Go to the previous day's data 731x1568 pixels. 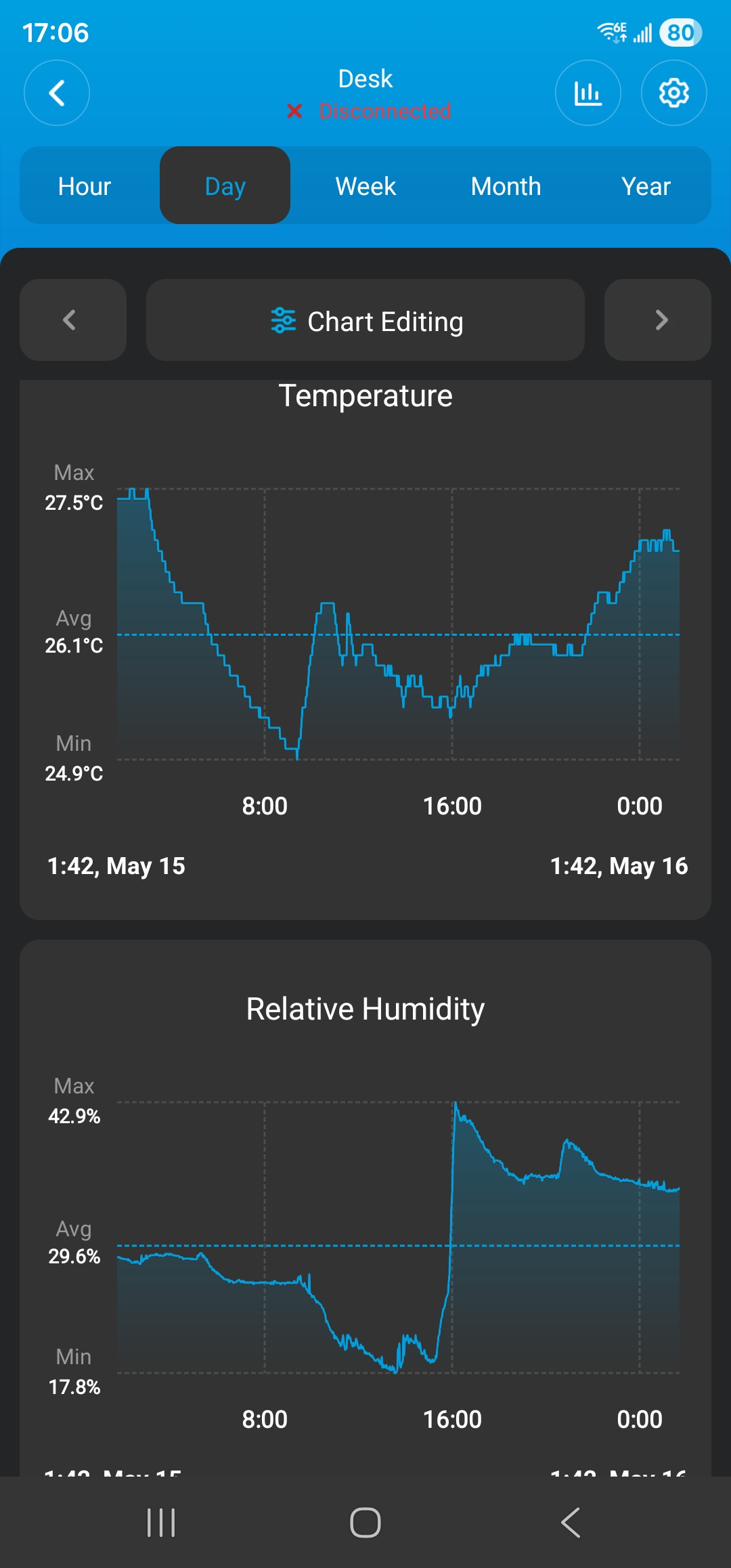[x=73, y=320]
